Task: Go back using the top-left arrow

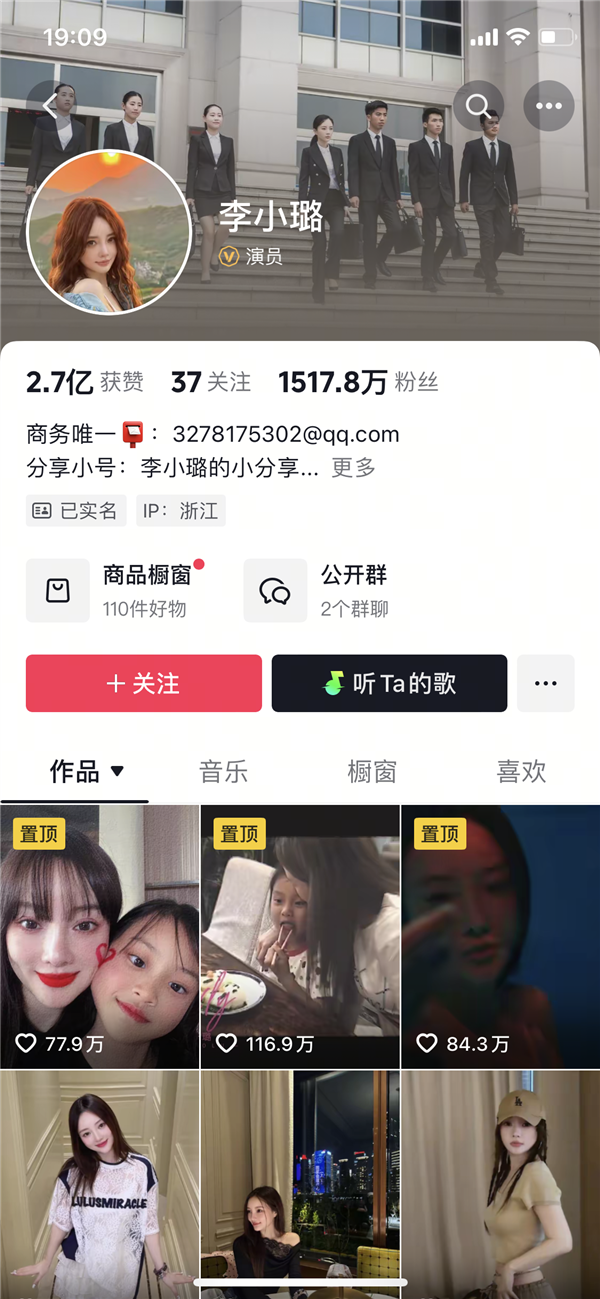Action: click(50, 106)
